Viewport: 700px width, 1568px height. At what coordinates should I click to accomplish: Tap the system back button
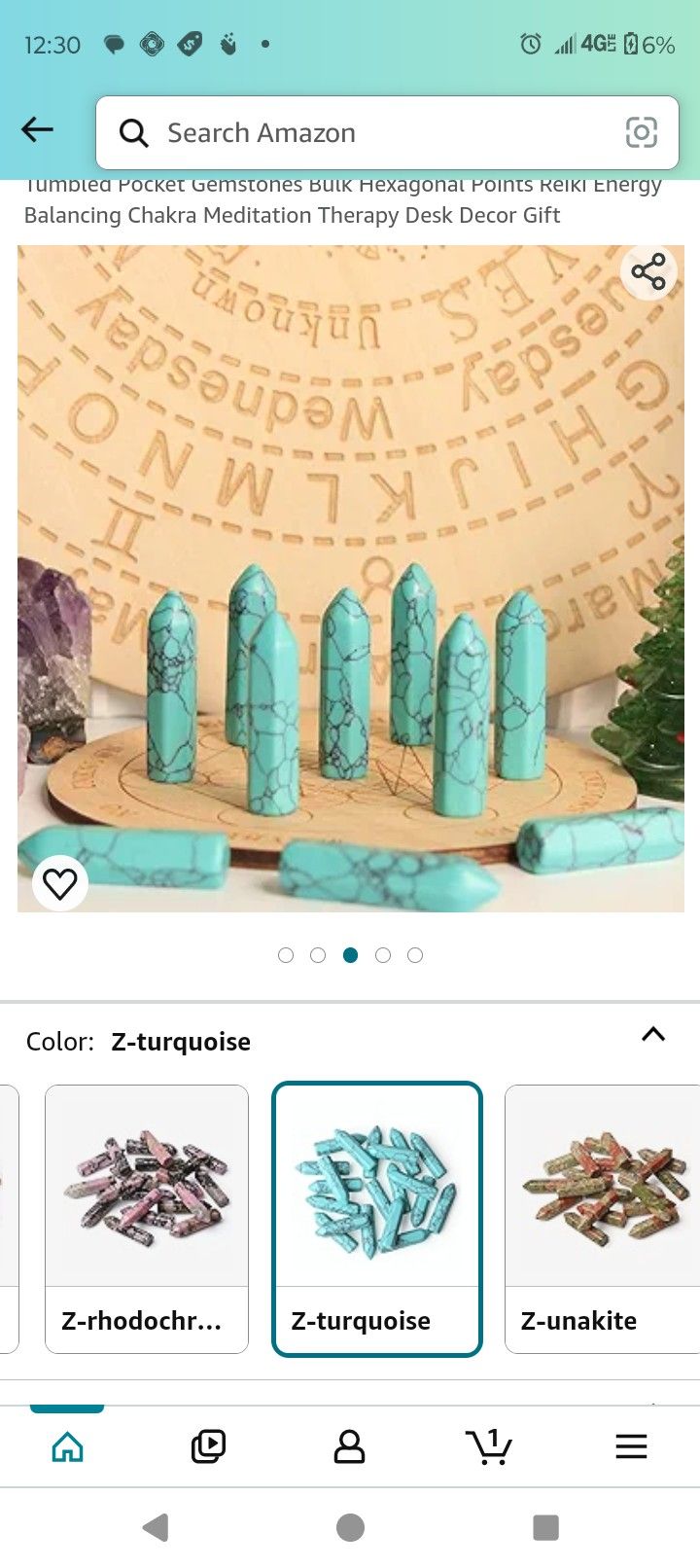pyautogui.click(x=156, y=1528)
